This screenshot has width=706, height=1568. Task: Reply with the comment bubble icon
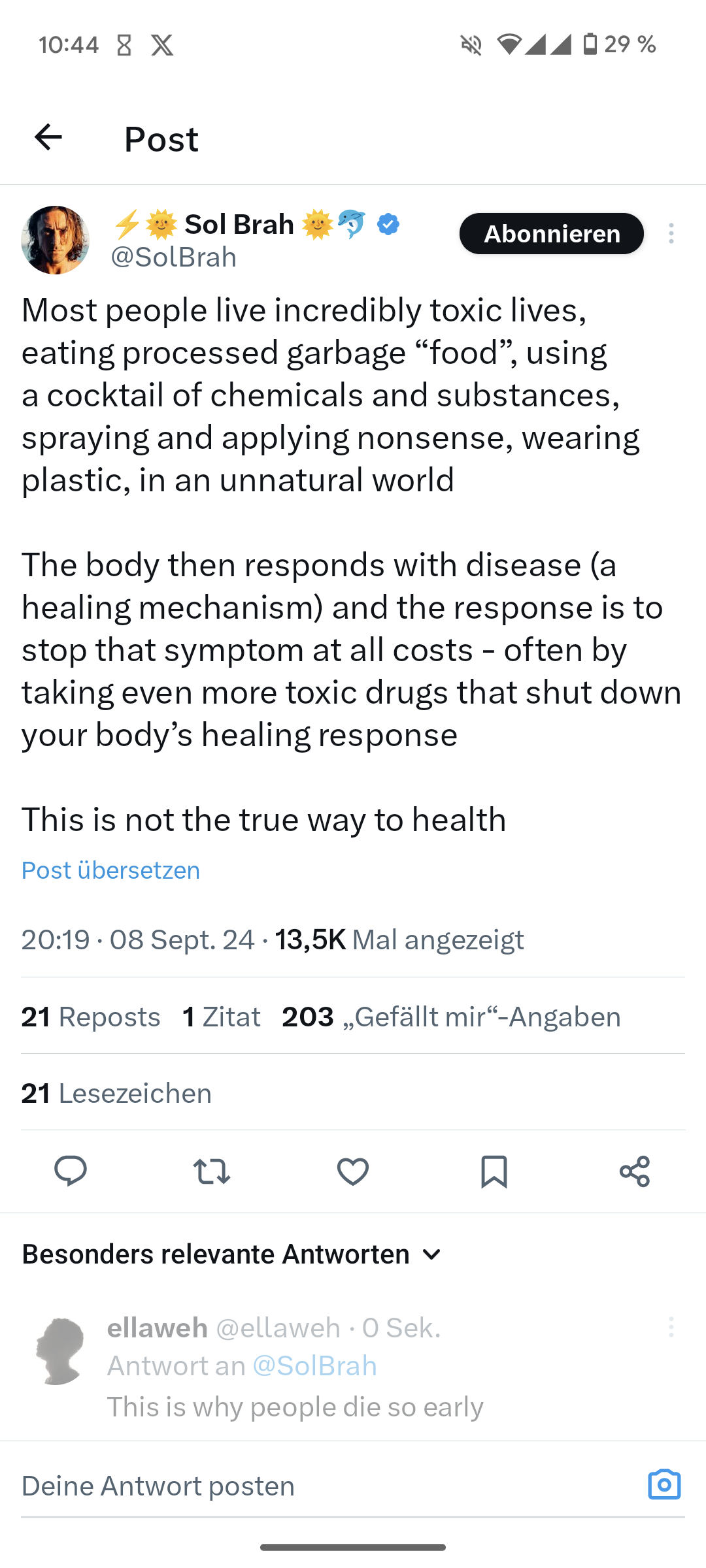click(71, 1171)
